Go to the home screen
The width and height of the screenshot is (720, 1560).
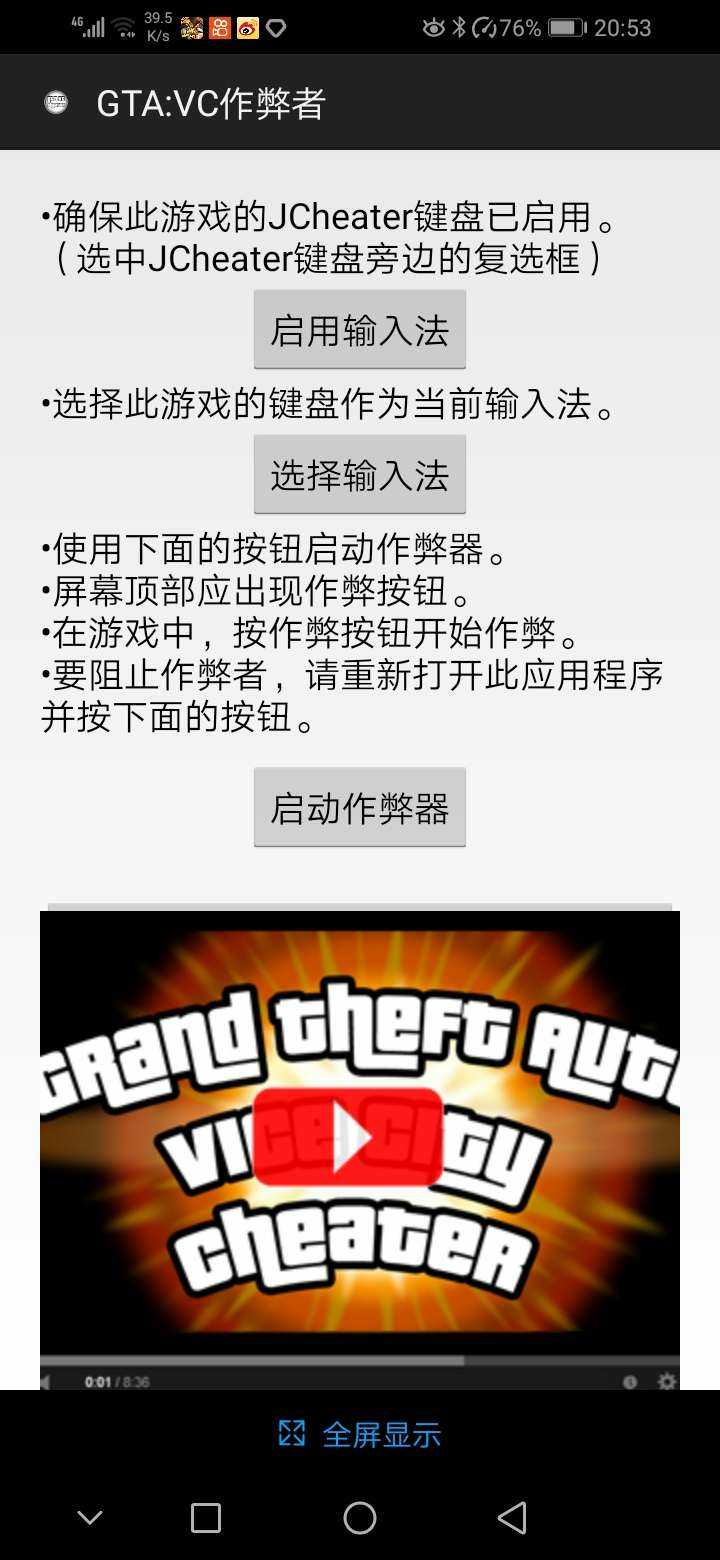pos(360,1518)
